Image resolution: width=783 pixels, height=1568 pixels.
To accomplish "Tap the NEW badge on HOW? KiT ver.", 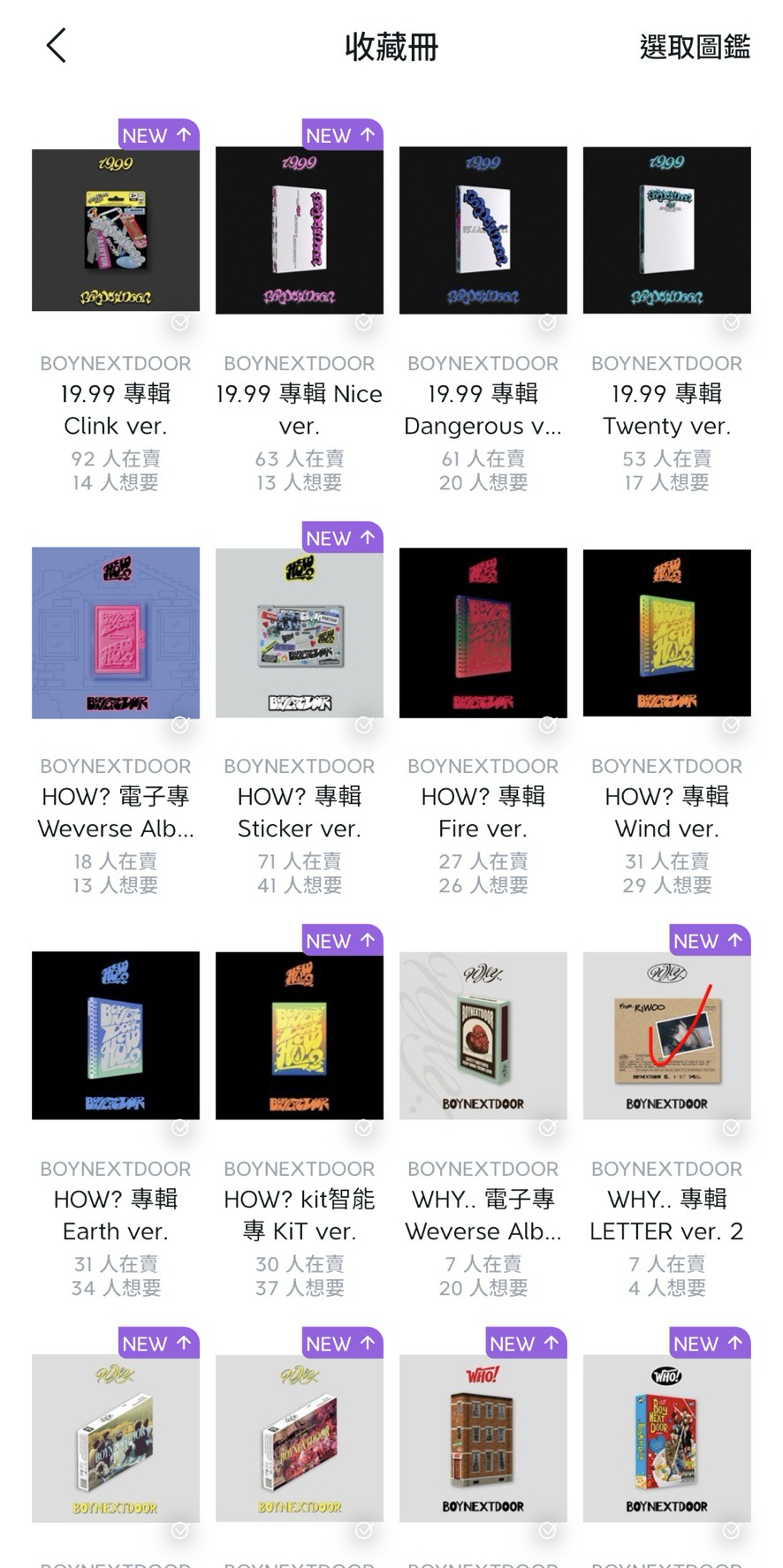I will click(x=341, y=941).
